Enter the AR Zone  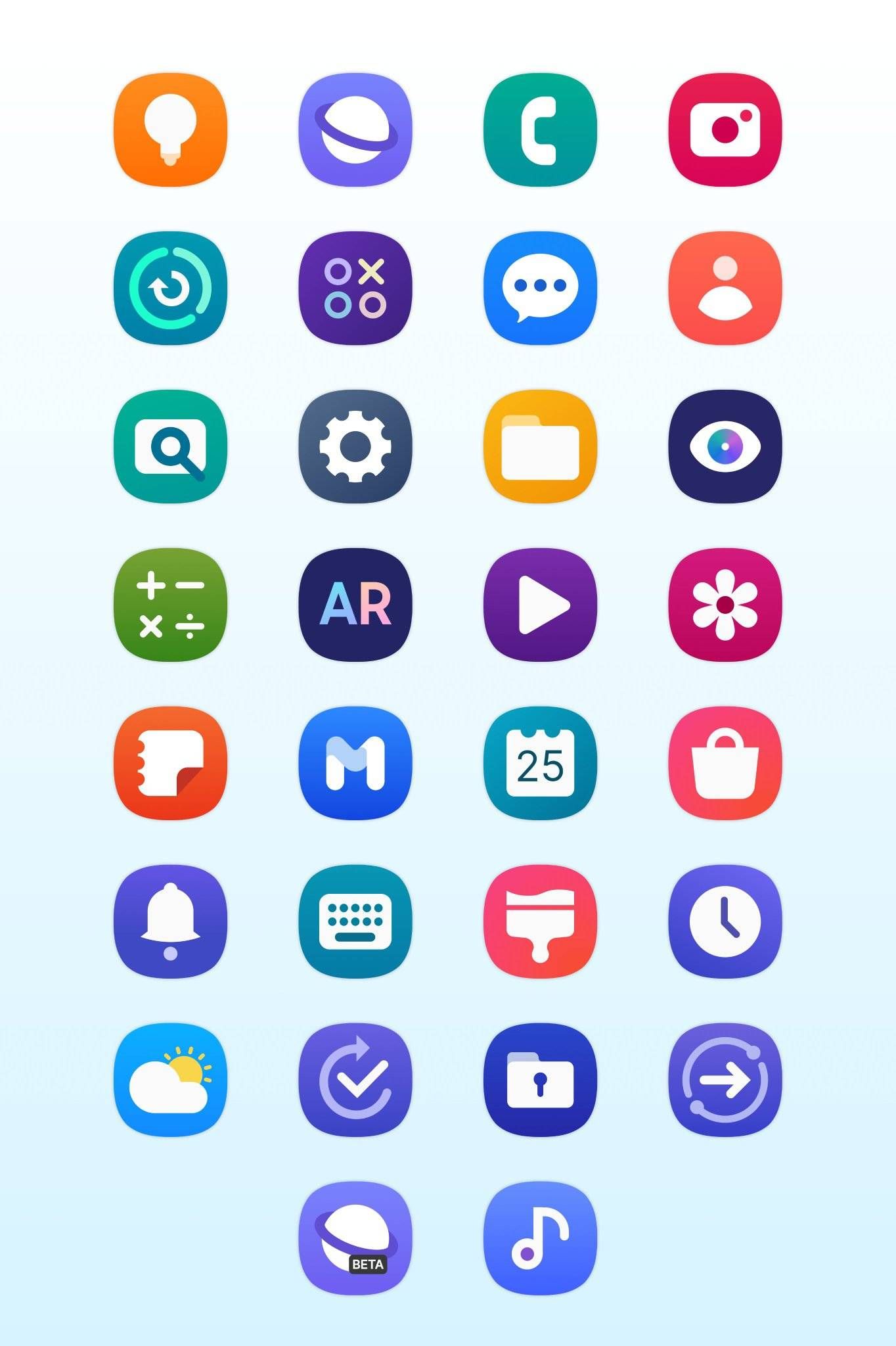click(x=355, y=605)
